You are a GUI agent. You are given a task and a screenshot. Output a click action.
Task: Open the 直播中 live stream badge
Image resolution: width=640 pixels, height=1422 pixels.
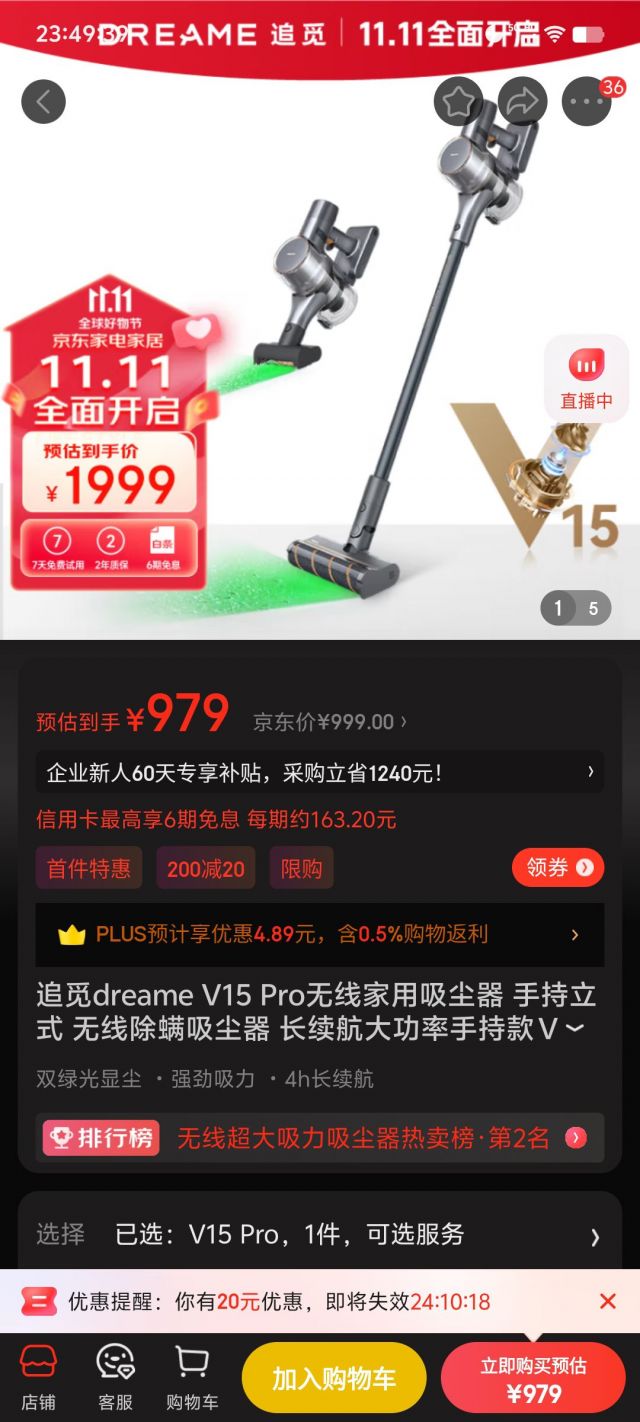(x=586, y=379)
